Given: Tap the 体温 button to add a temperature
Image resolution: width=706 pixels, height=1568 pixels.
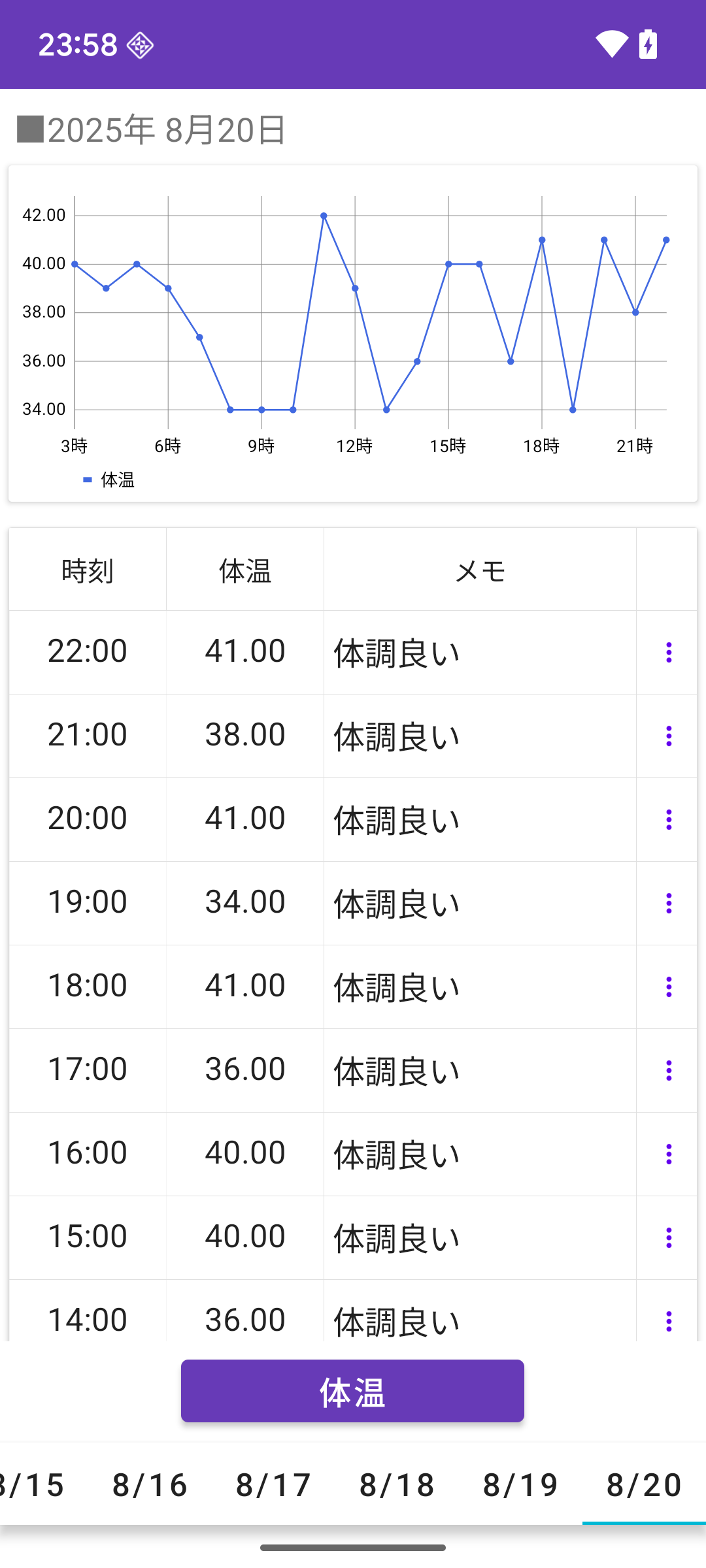Looking at the screenshot, I should (x=352, y=1391).
